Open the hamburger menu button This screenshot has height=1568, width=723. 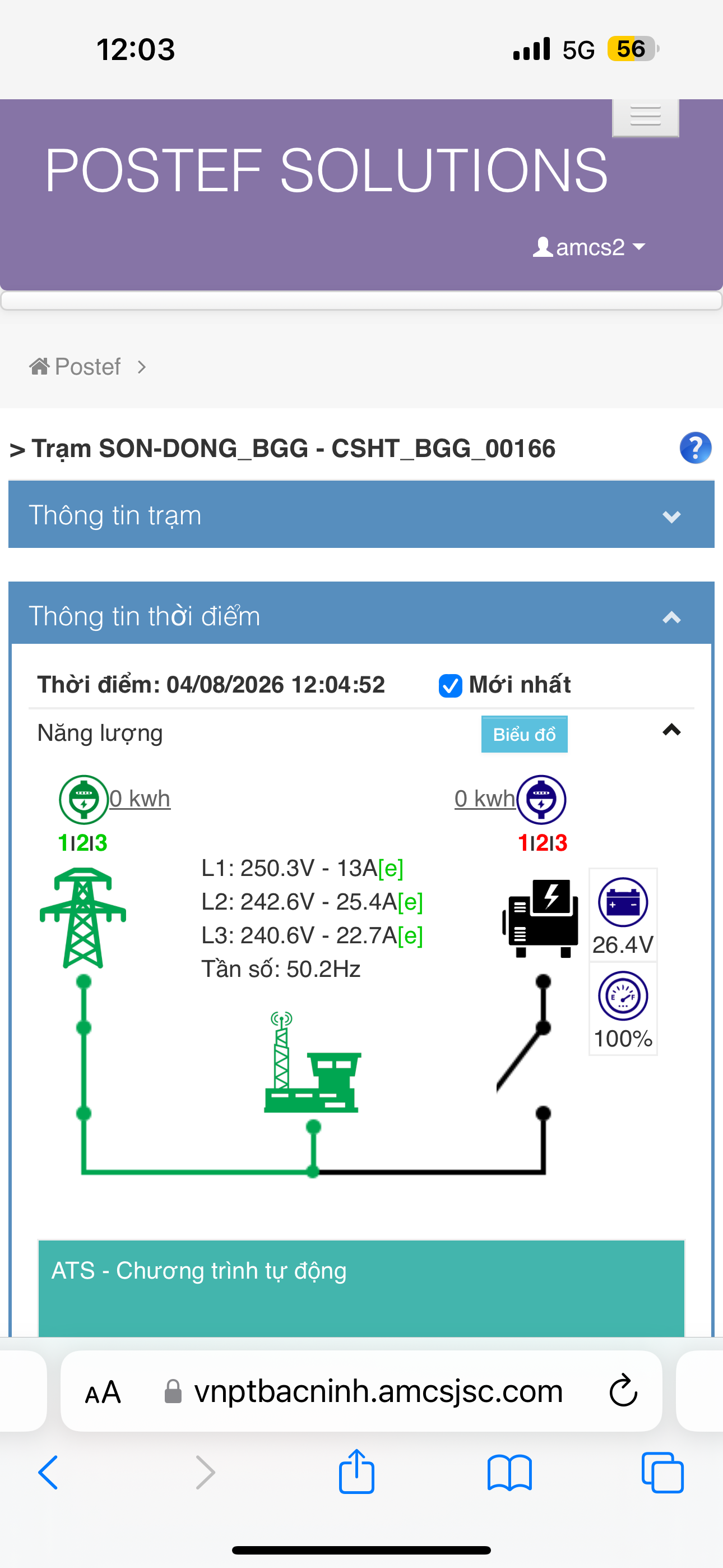point(645,117)
